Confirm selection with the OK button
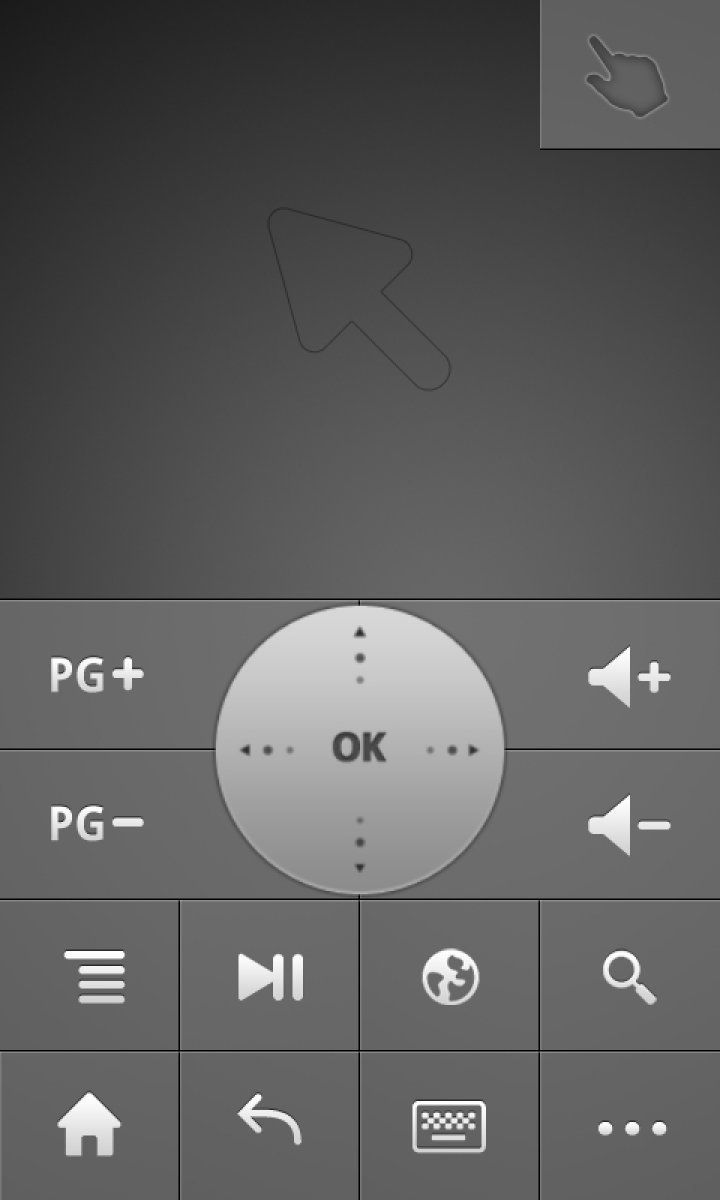720x1200 pixels. pos(359,748)
